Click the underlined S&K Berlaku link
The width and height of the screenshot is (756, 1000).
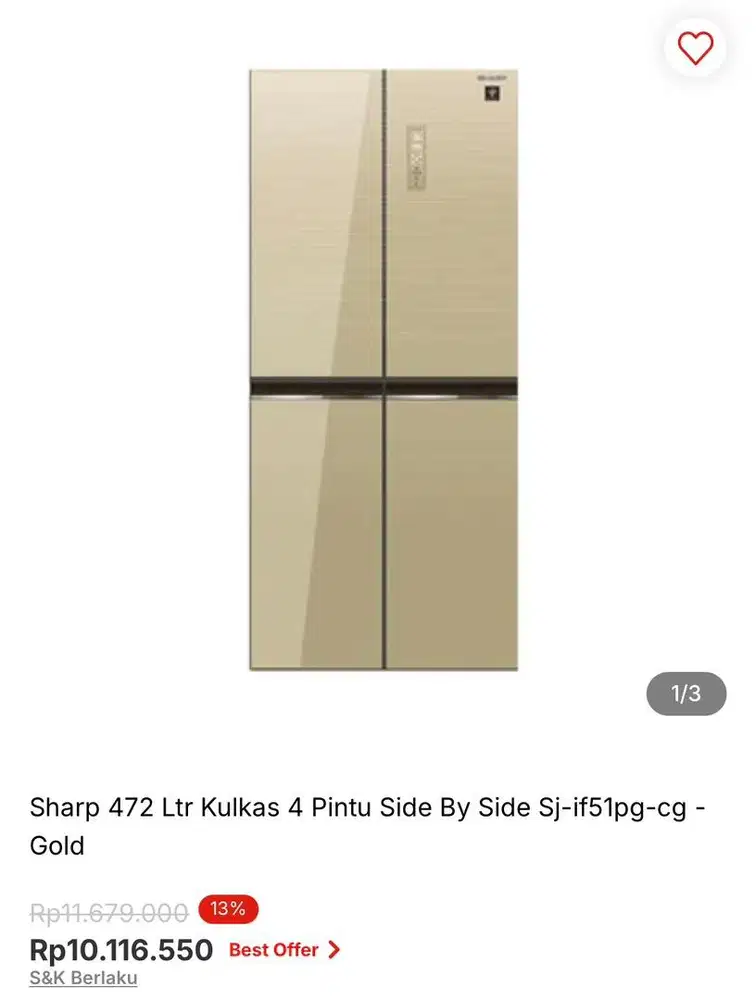(82, 980)
